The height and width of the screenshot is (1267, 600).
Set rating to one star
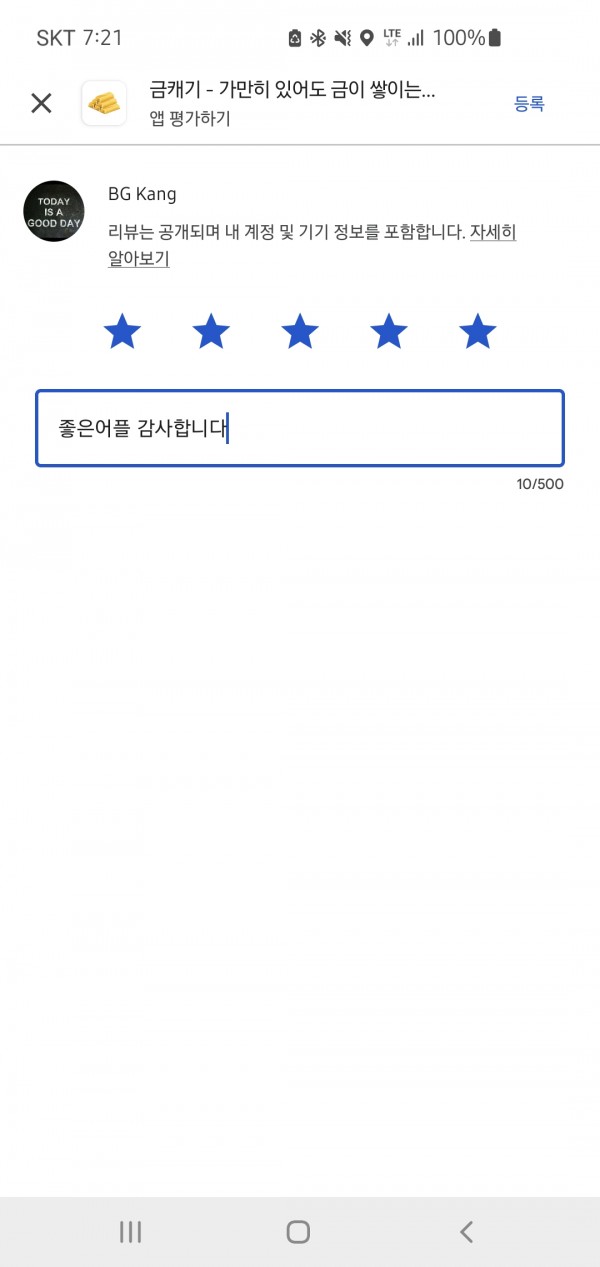[122, 331]
